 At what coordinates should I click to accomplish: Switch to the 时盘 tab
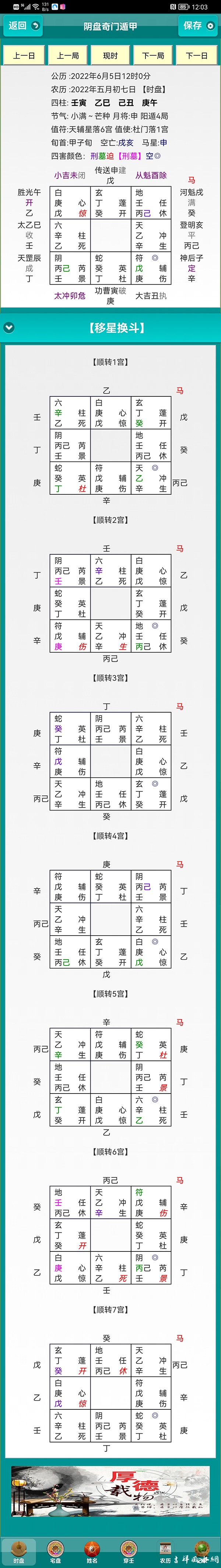pyautogui.click(x=19, y=1551)
